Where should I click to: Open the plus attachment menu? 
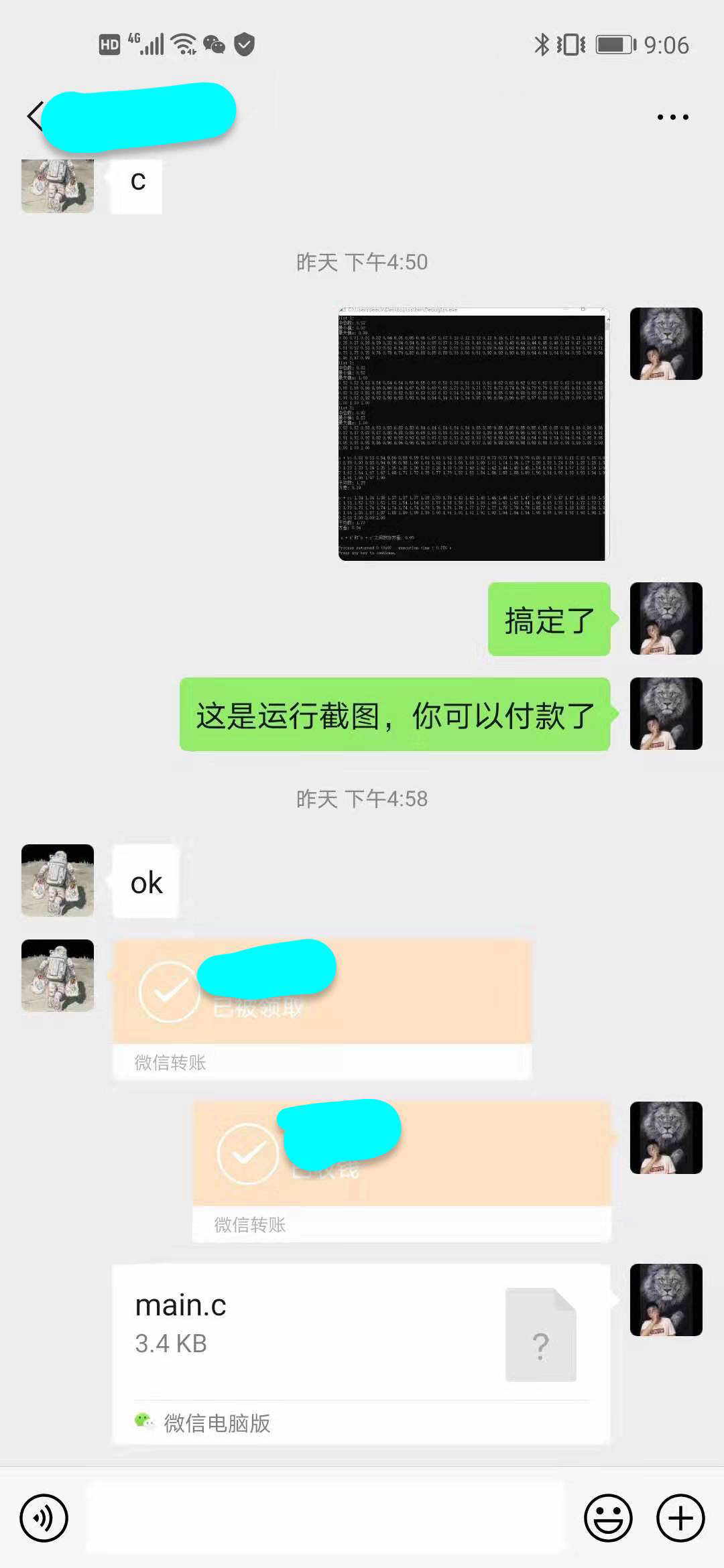tap(680, 1518)
